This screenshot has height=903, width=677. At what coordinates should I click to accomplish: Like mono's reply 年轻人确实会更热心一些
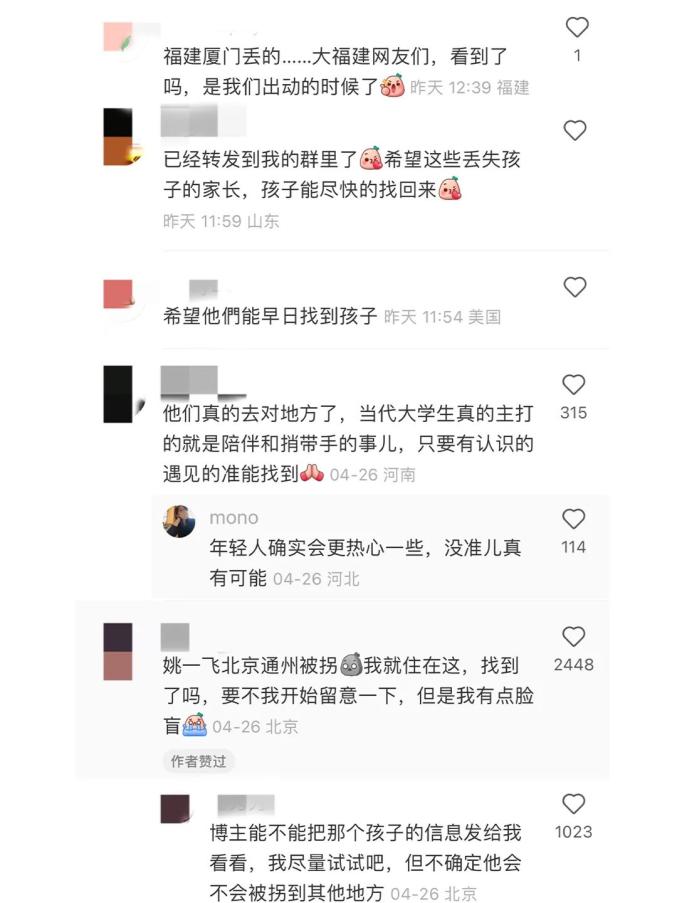point(573,519)
